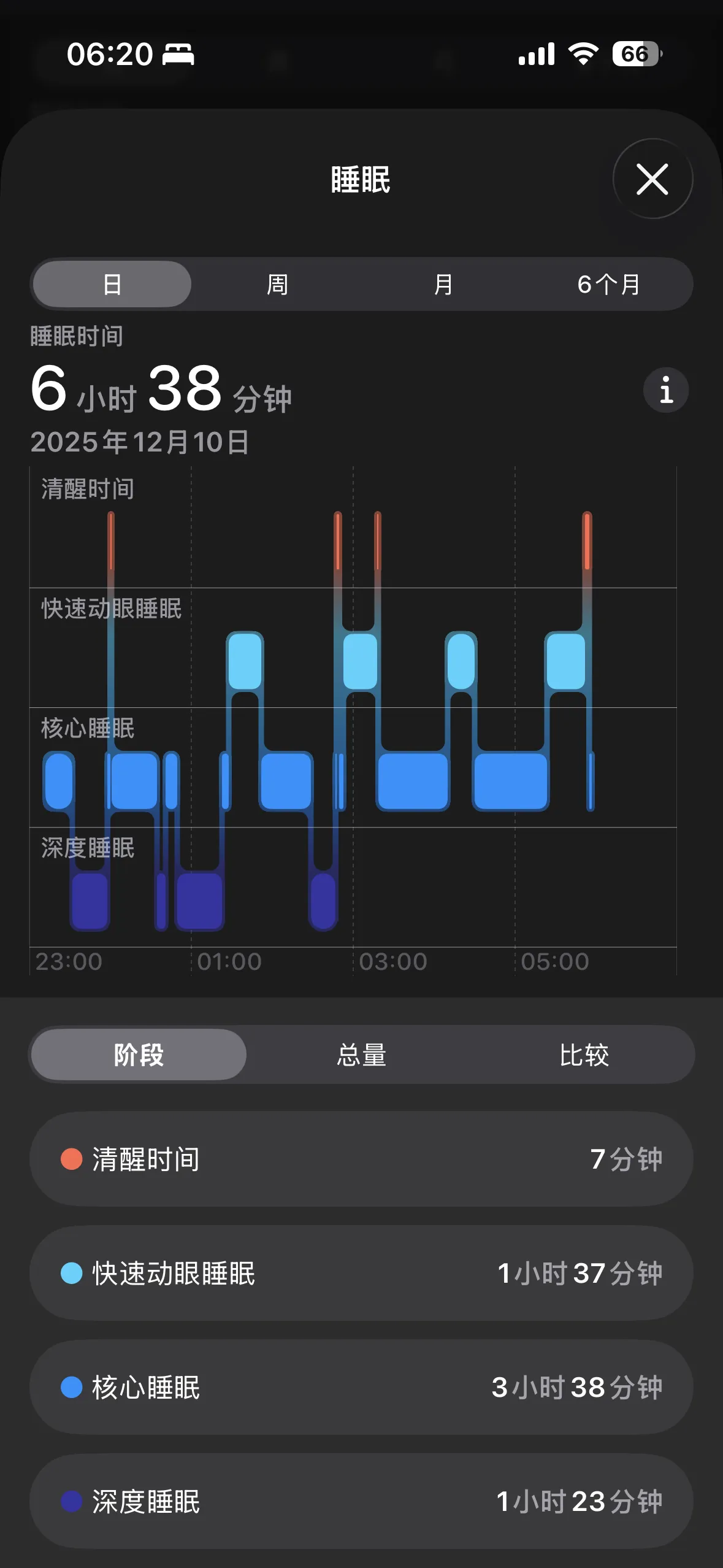
Task: Open the sleep info icon
Action: pos(666,390)
